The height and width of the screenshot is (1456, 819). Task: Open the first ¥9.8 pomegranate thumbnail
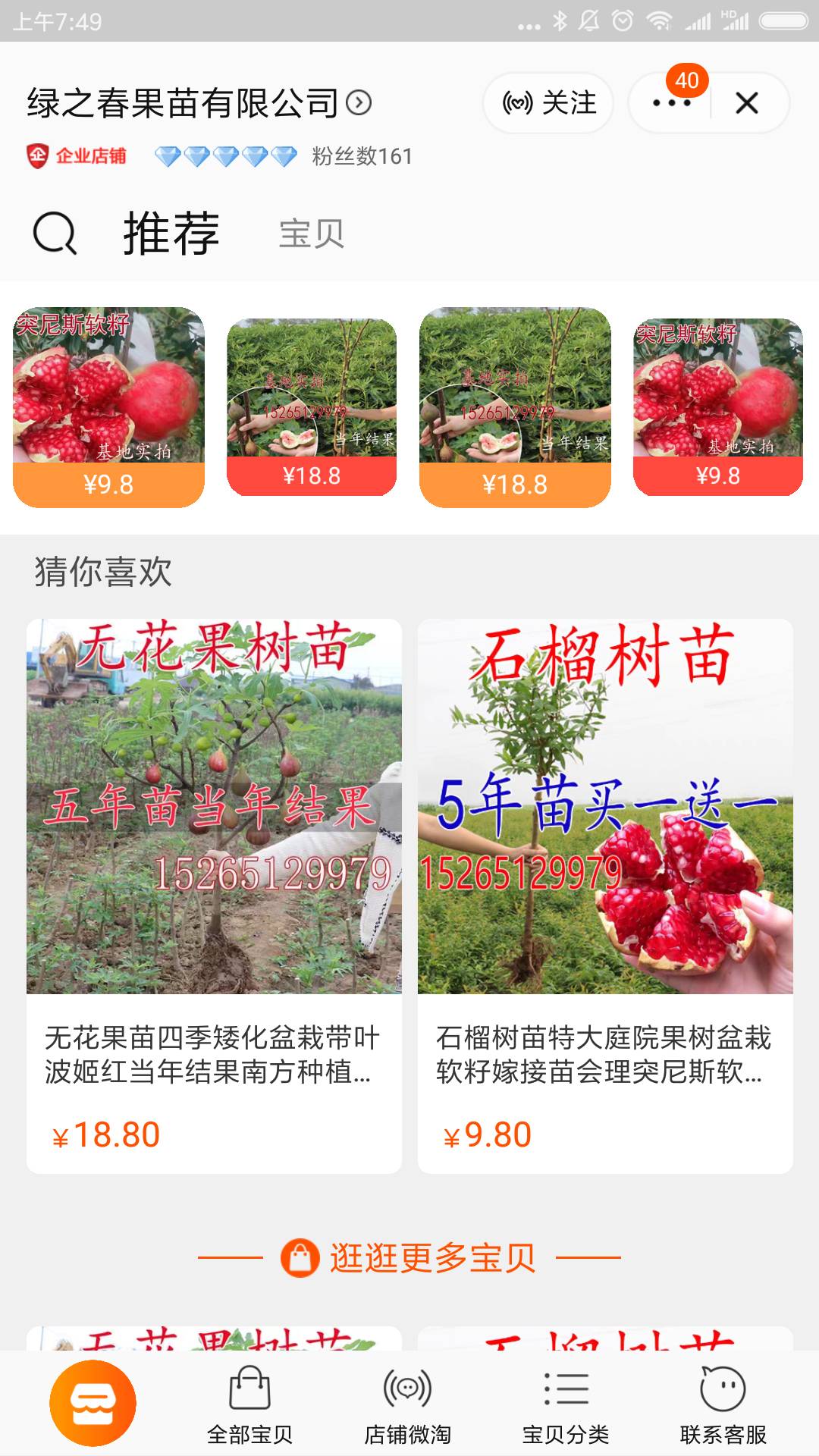(x=108, y=407)
